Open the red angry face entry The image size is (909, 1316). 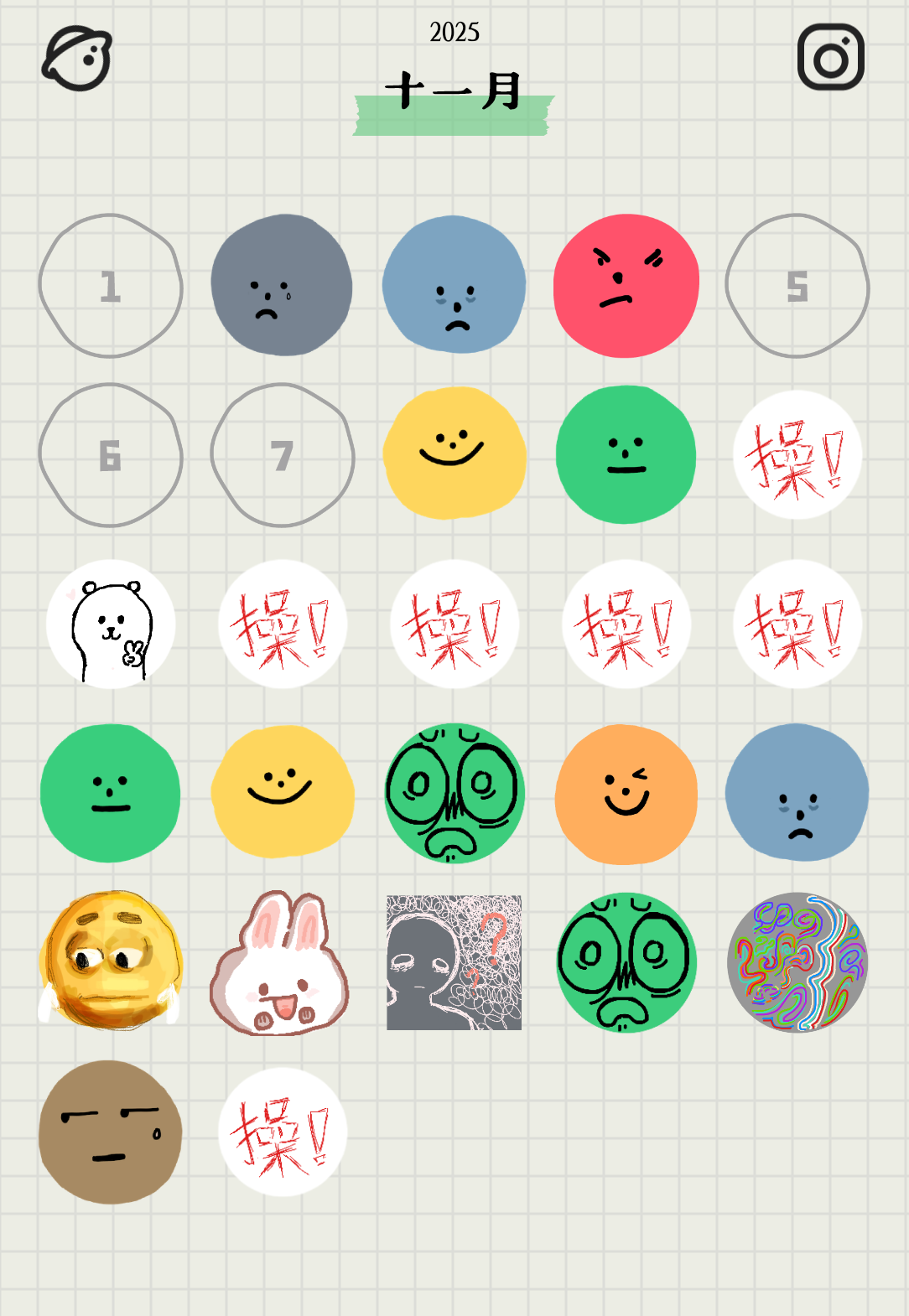pyautogui.click(x=626, y=287)
